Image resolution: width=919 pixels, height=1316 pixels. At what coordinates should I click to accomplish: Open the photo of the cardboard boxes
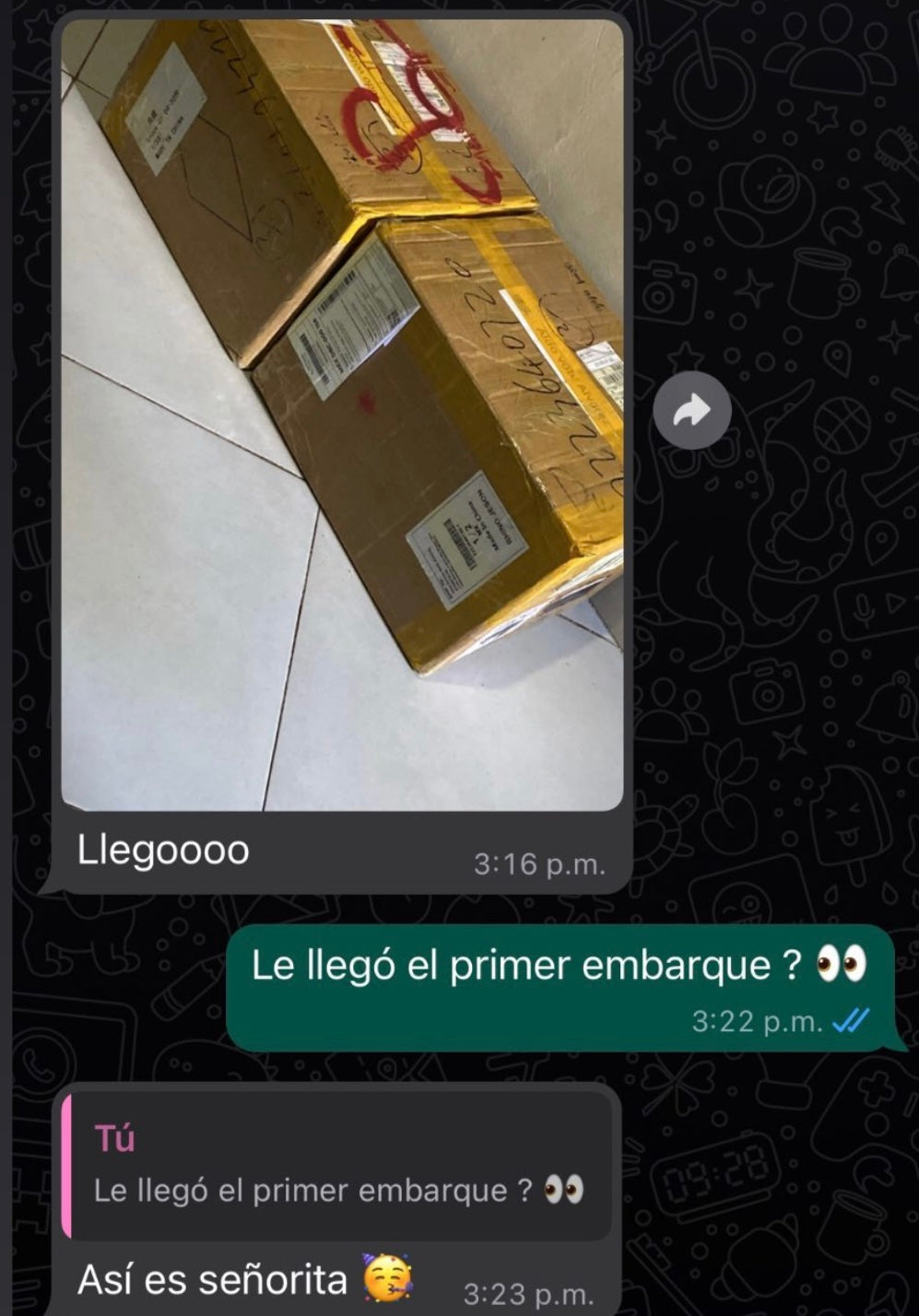click(342, 415)
